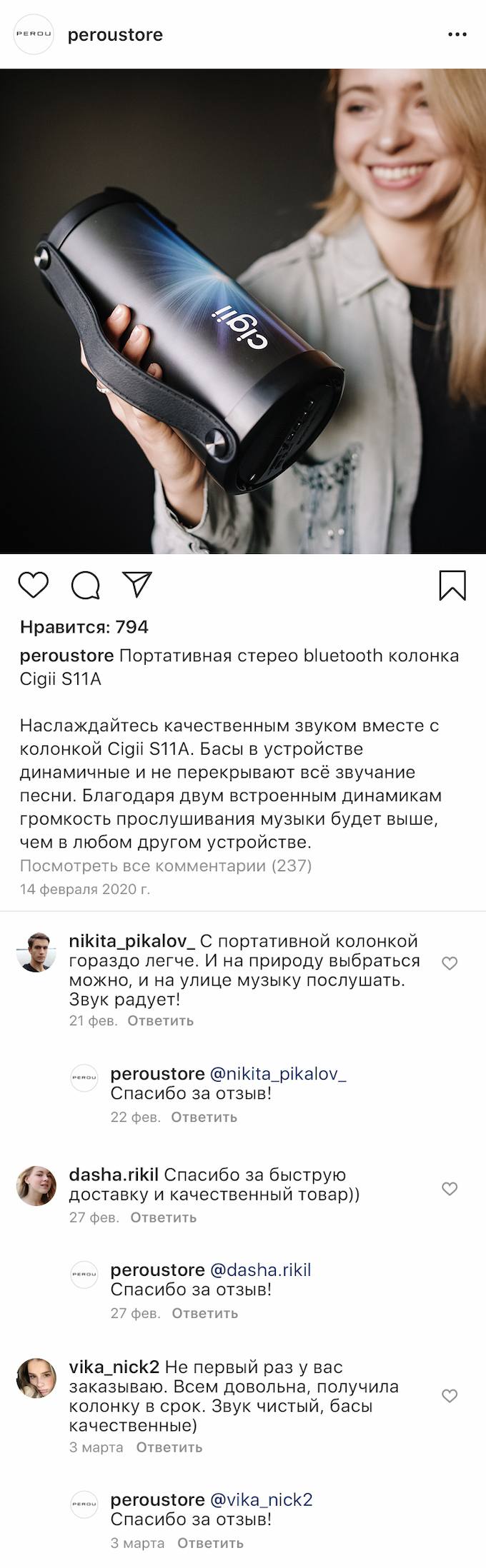Bookmark the Cigii S11A post

(x=452, y=585)
